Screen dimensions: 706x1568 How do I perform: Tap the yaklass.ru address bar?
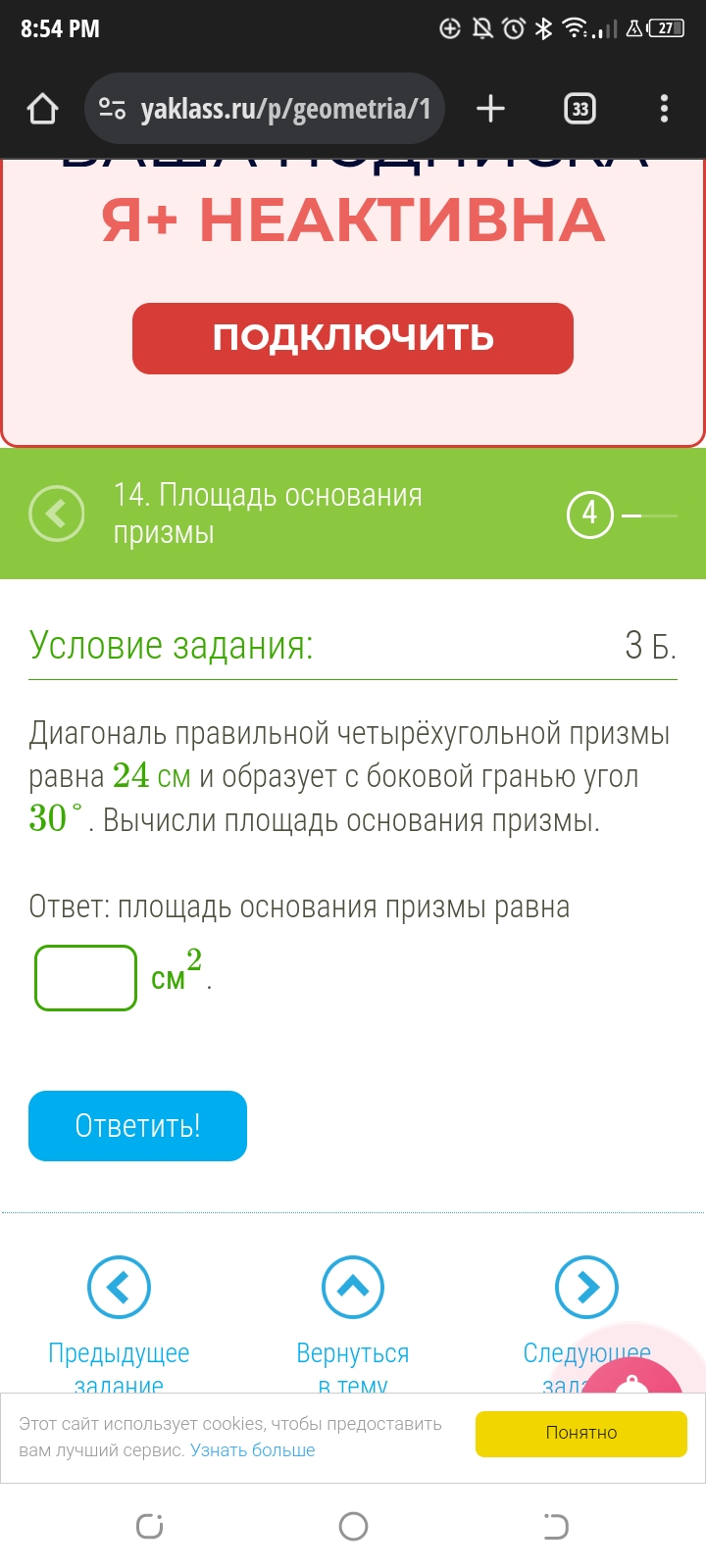tap(284, 109)
